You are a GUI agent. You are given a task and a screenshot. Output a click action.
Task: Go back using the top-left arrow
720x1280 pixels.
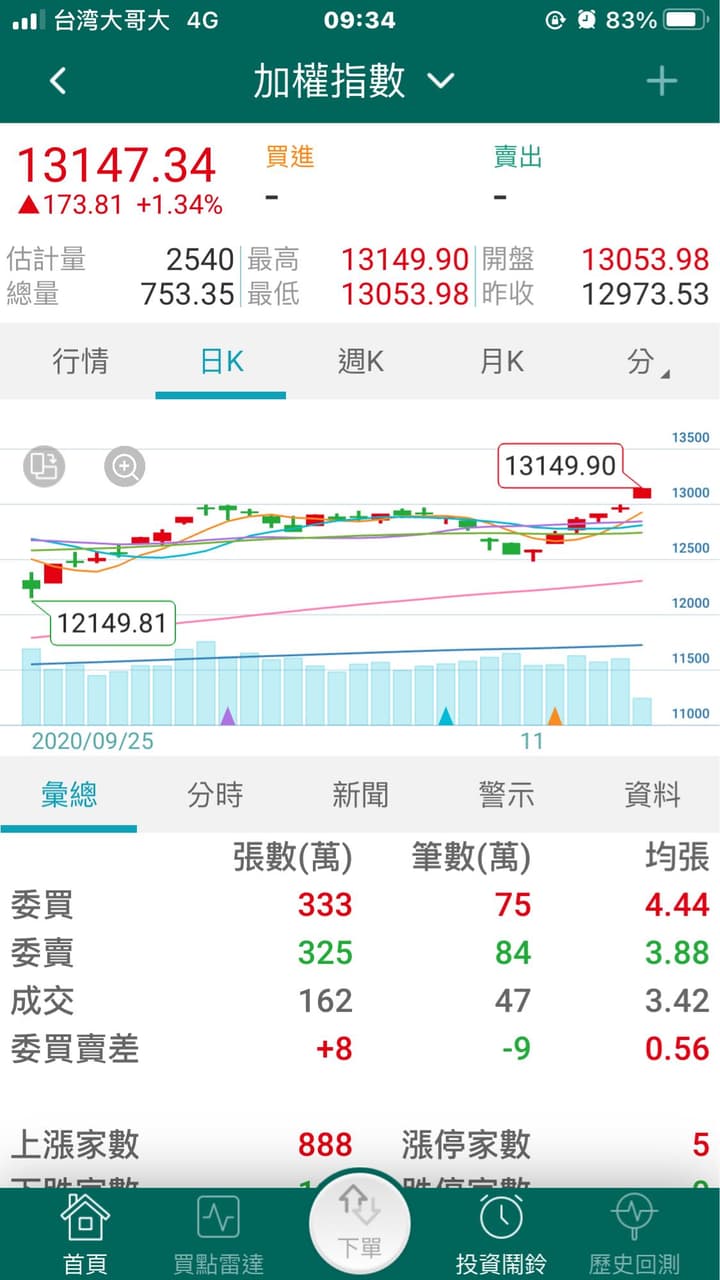[x=58, y=81]
